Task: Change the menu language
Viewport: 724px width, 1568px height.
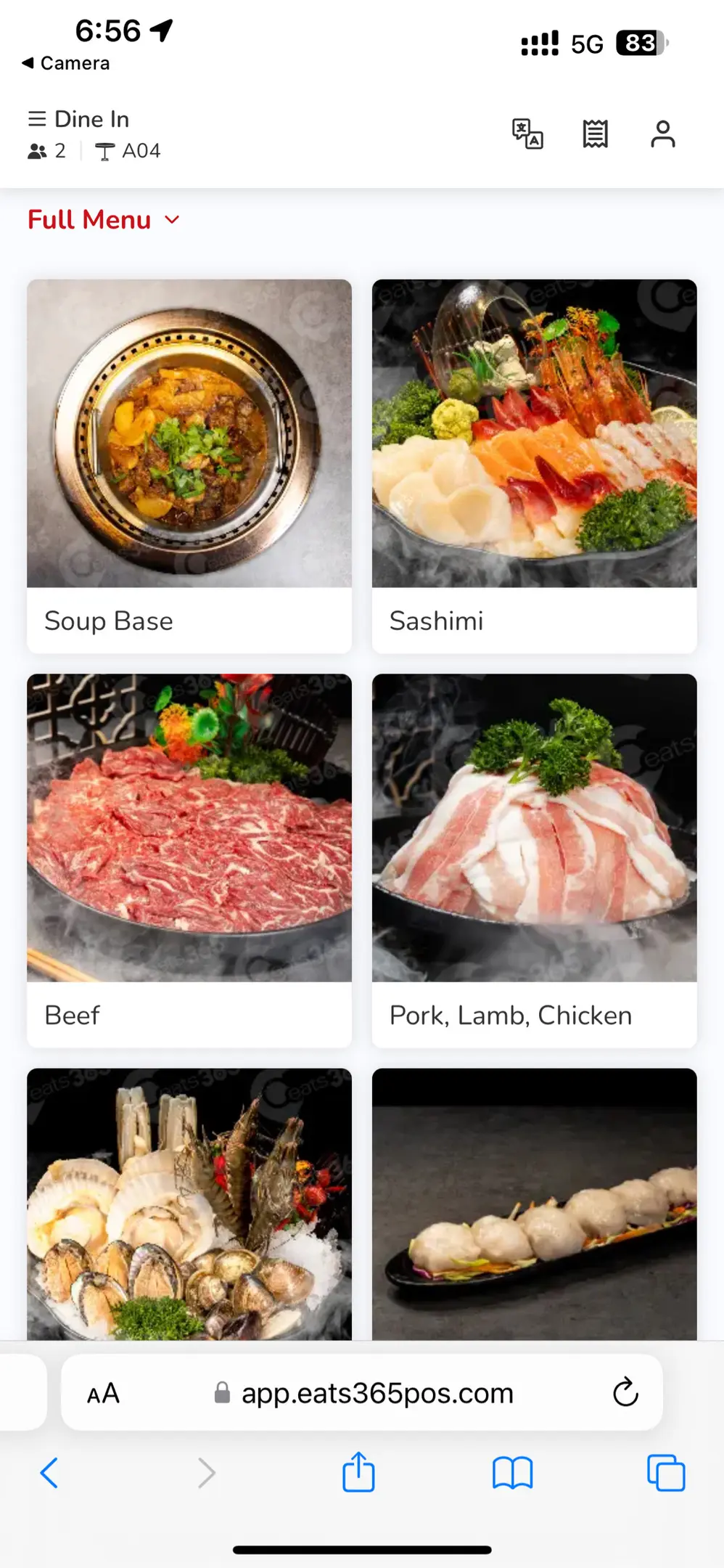Action: tap(527, 134)
